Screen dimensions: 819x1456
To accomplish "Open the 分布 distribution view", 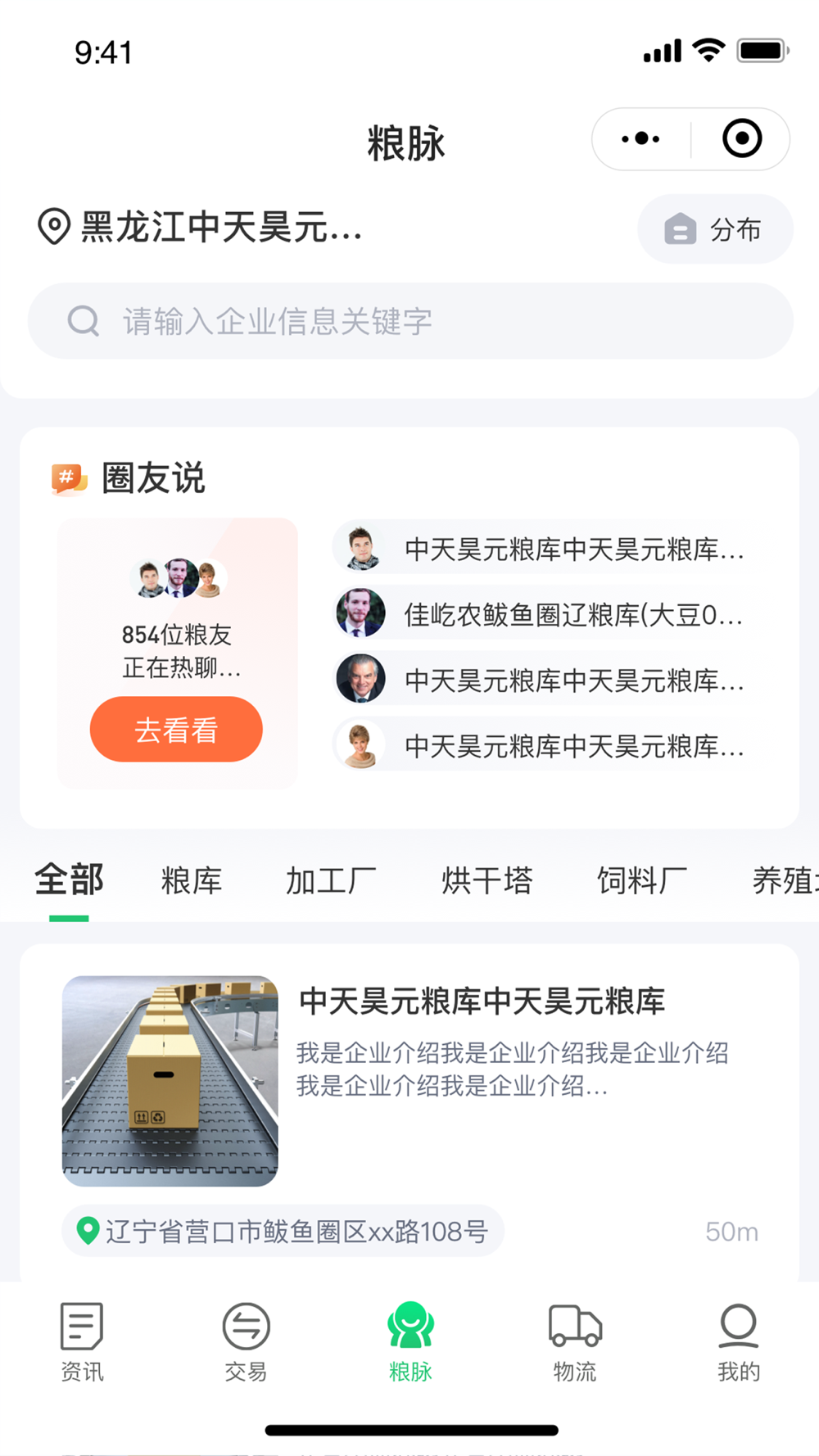I will pos(715,229).
